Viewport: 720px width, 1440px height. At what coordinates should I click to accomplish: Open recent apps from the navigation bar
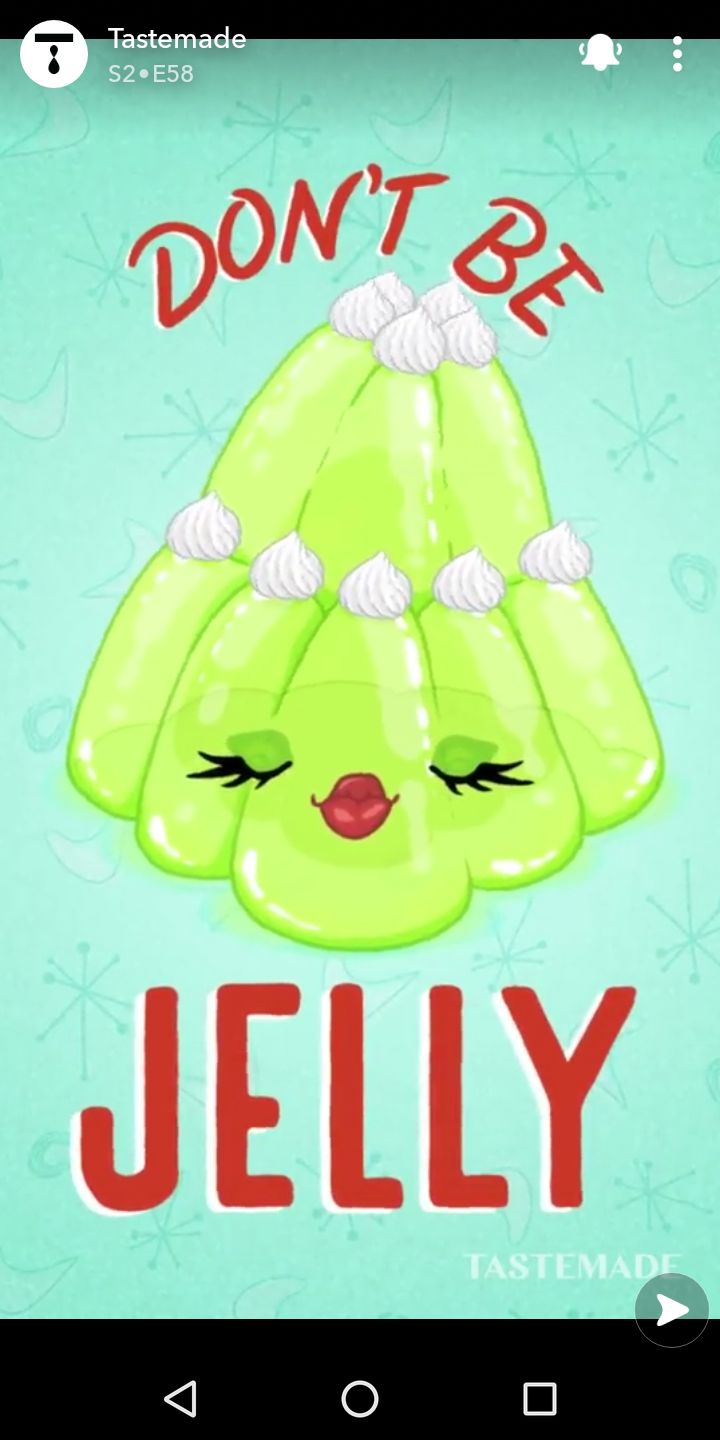tap(540, 1399)
